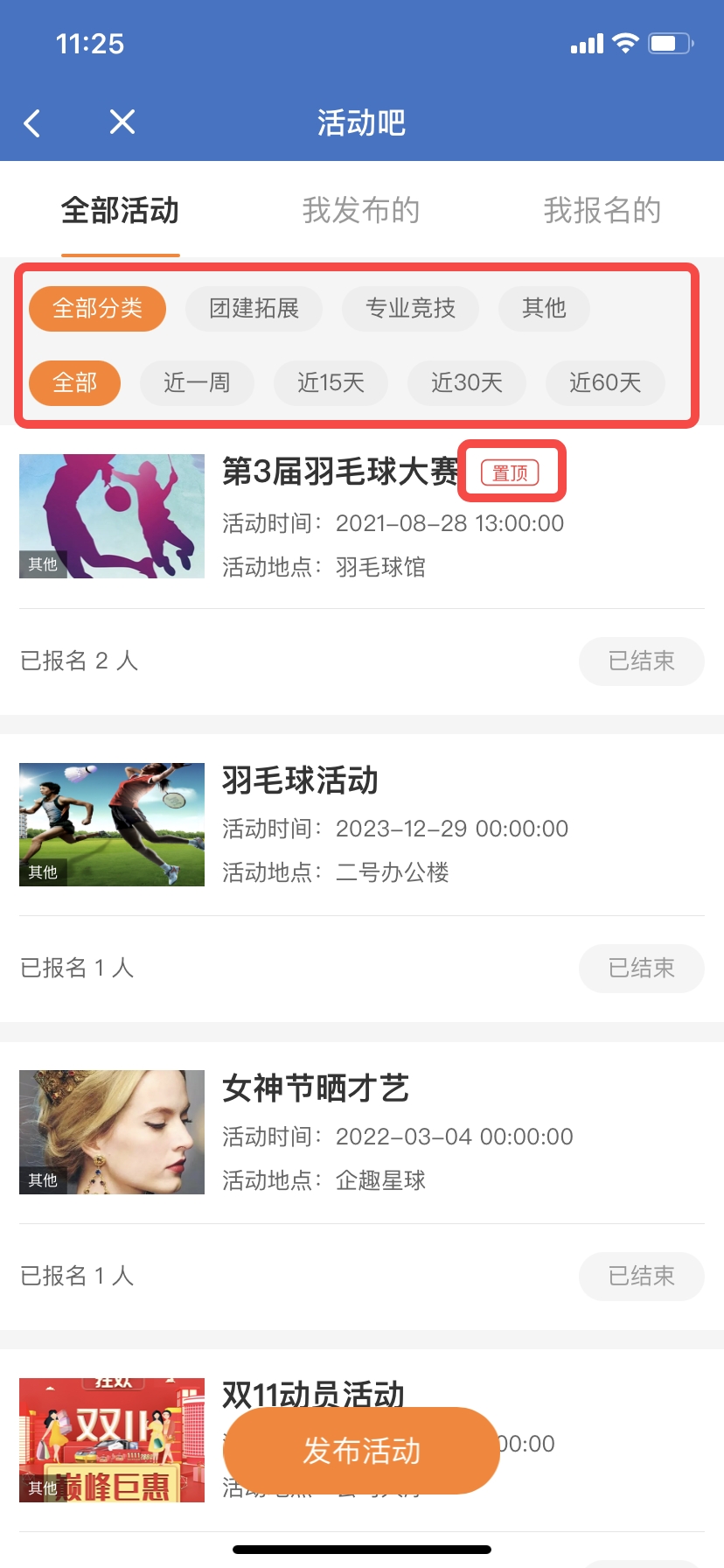Show activities from 近60天
The width and height of the screenshot is (724, 1568).
click(x=605, y=383)
